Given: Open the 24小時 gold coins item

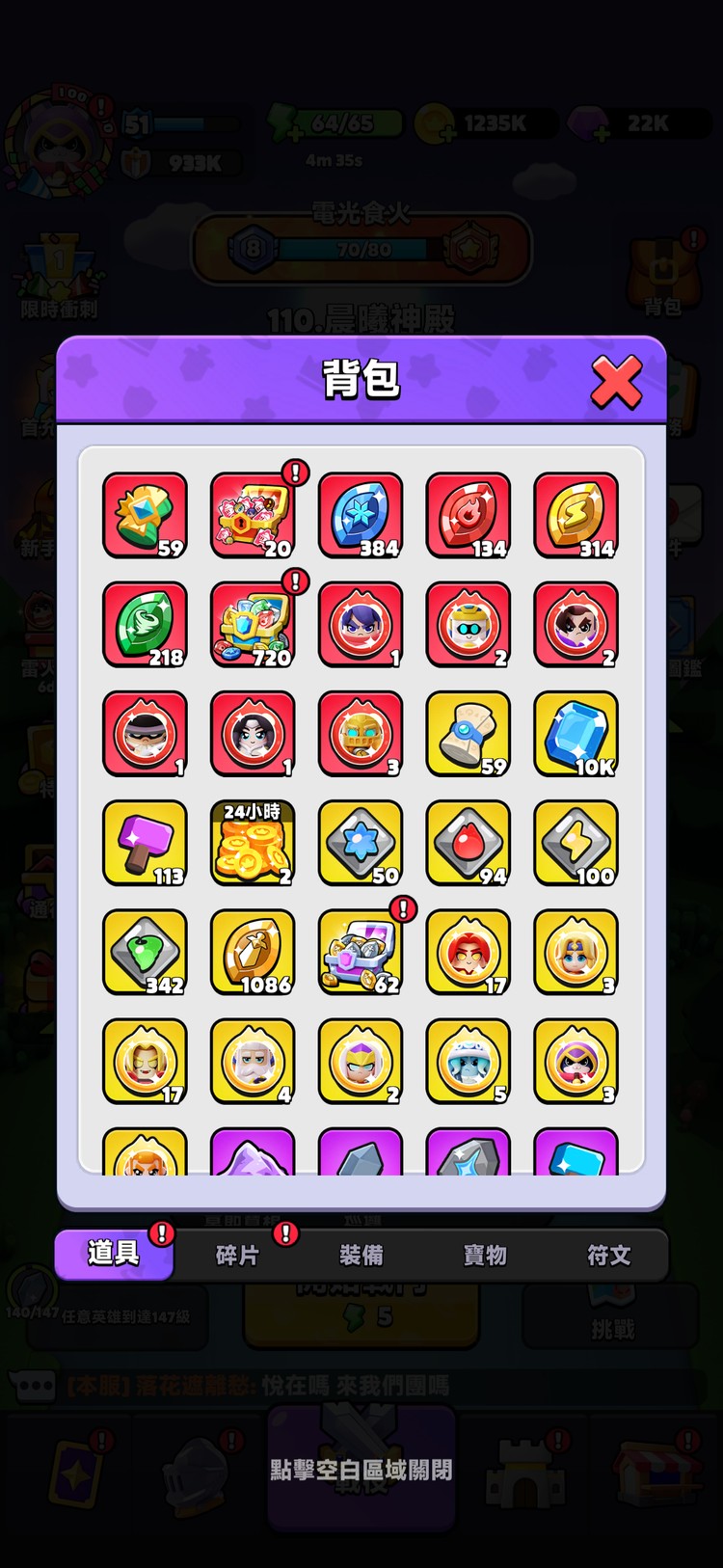Looking at the screenshot, I should point(253,842).
